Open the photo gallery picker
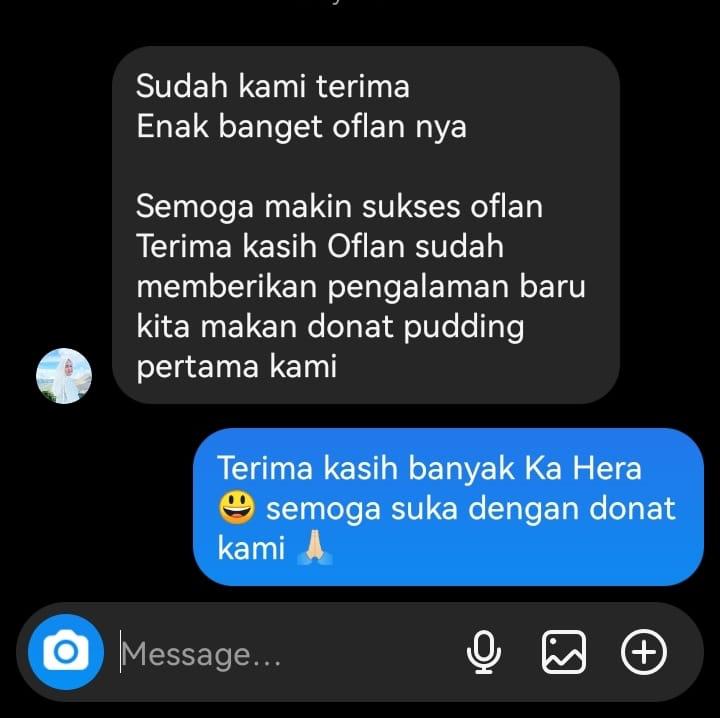Image resolution: width=720 pixels, height=718 pixels. coord(563,653)
